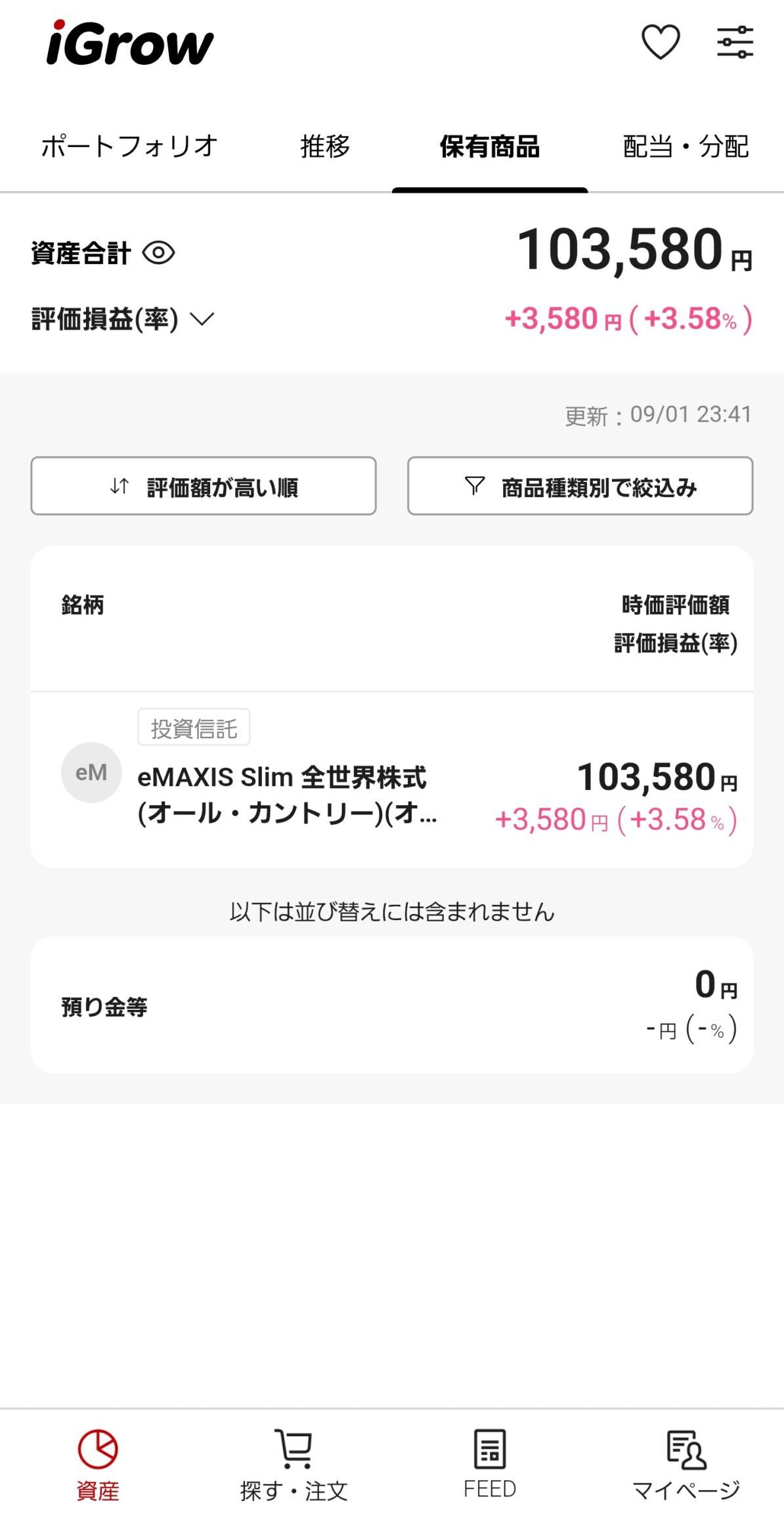Filter by 商品種類別で絞込み
784x1513 pixels.
pyautogui.click(x=580, y=486)
